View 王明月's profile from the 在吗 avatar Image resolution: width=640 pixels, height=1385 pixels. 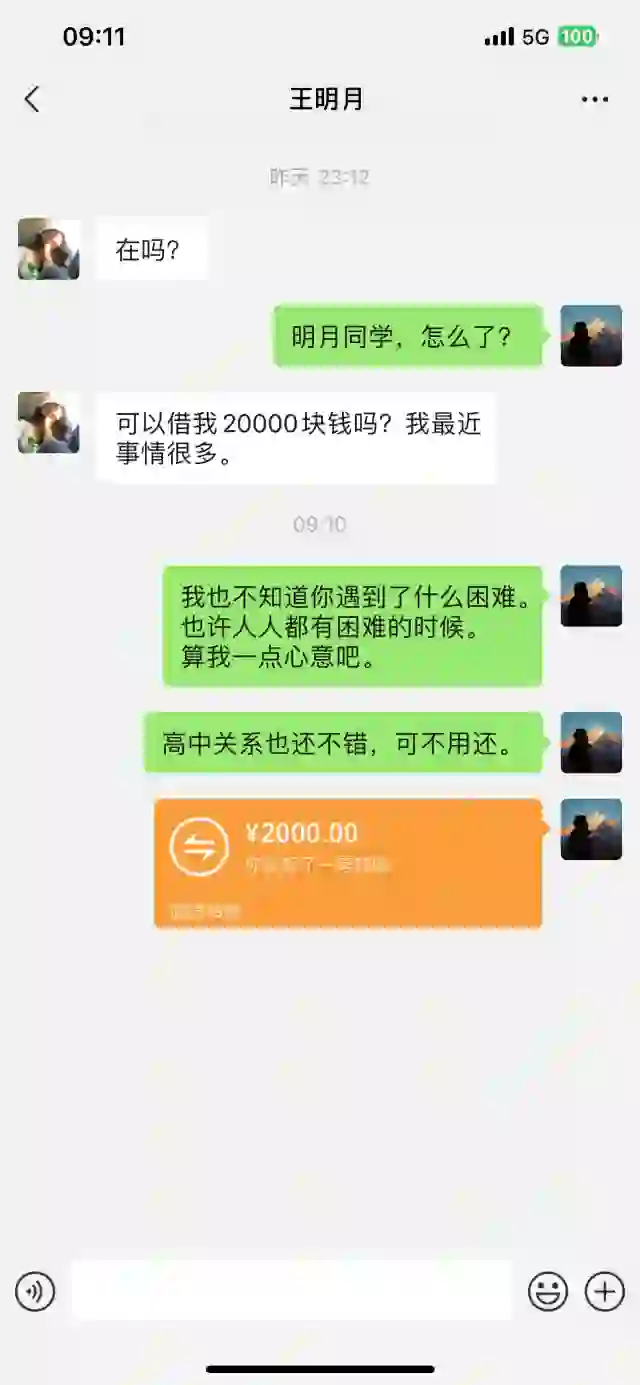point(48,249)
